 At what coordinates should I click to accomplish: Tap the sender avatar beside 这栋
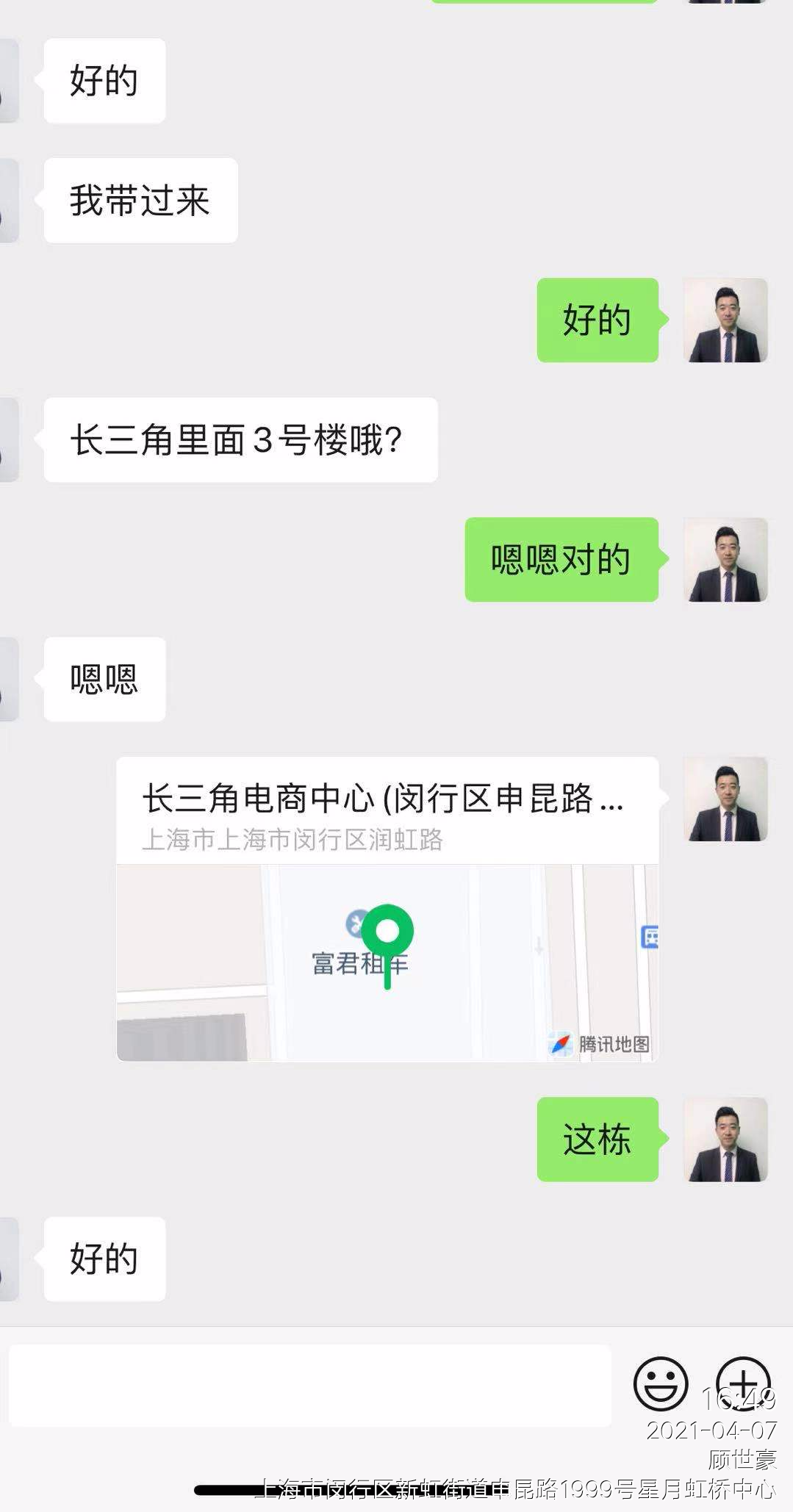click(725, 1139)
